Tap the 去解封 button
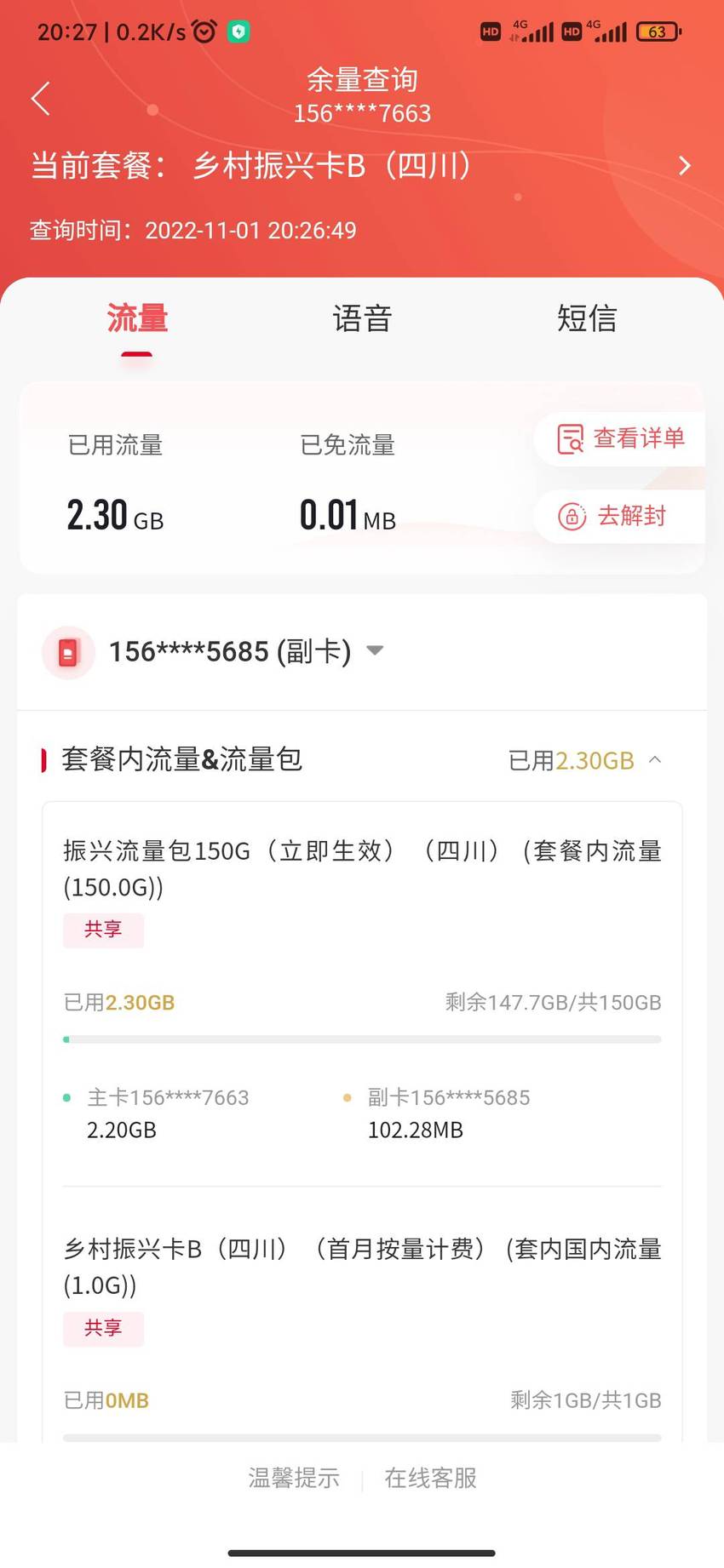The image size is (724, 1568). (620, 516)
